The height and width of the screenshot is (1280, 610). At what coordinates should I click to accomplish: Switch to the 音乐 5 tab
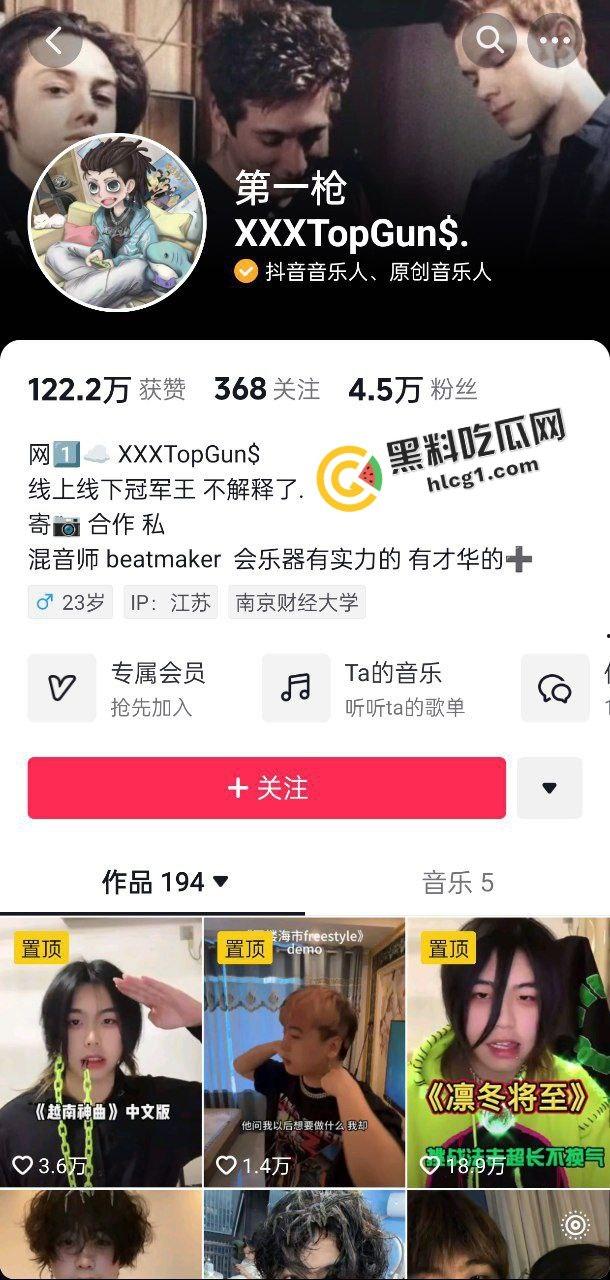click(458, 882)
